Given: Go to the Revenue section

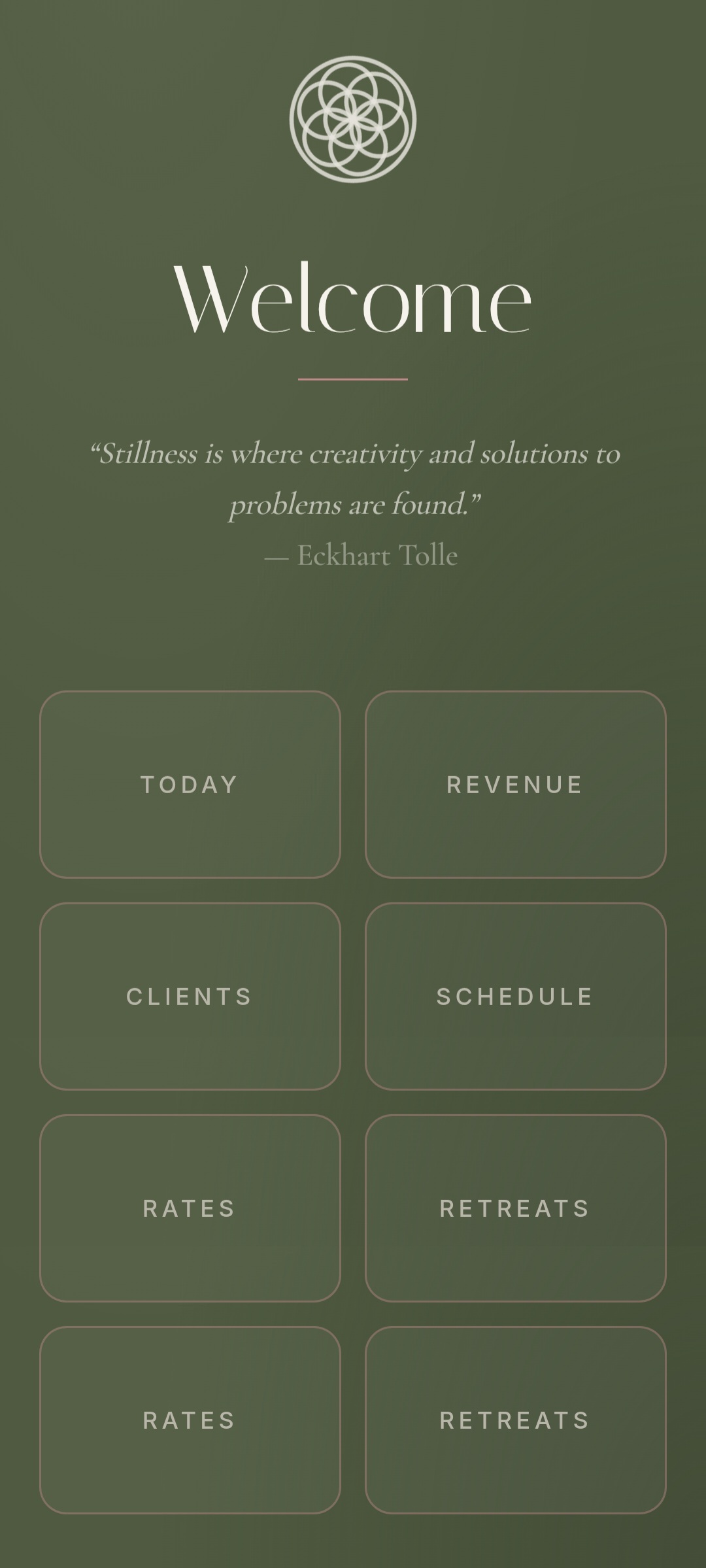Looking at the screenshot, I should (515, 784).
